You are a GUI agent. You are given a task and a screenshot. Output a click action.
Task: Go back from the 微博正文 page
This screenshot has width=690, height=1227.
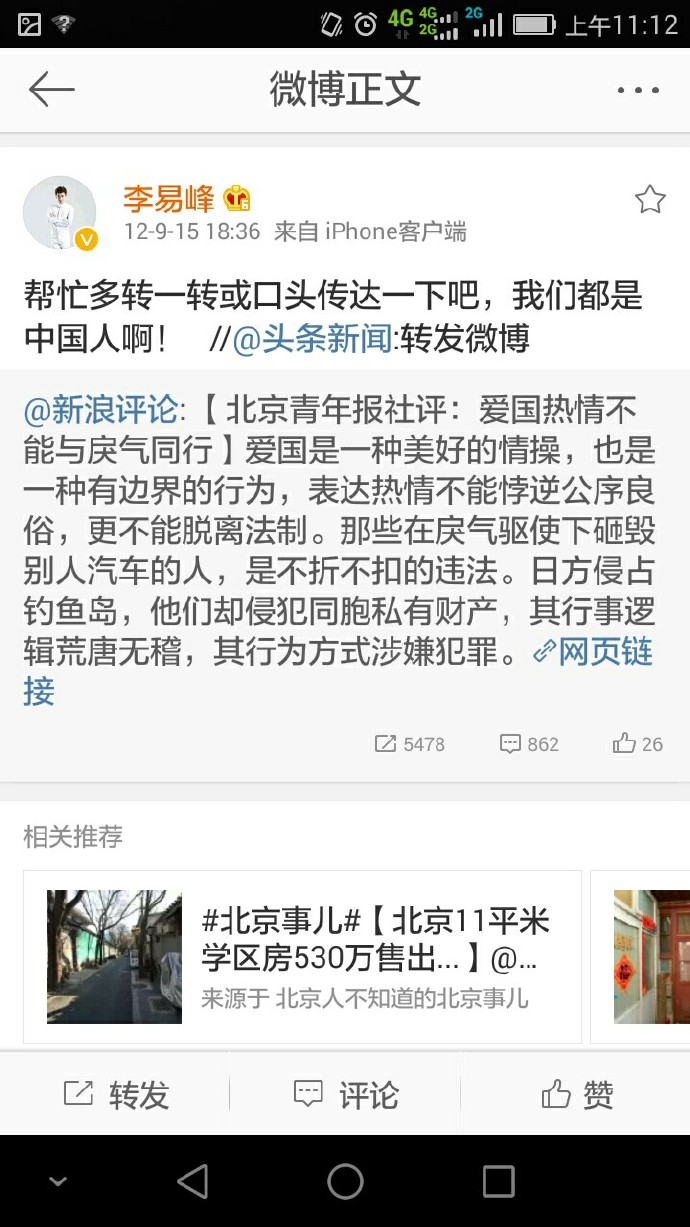click(x=52, y=90)
